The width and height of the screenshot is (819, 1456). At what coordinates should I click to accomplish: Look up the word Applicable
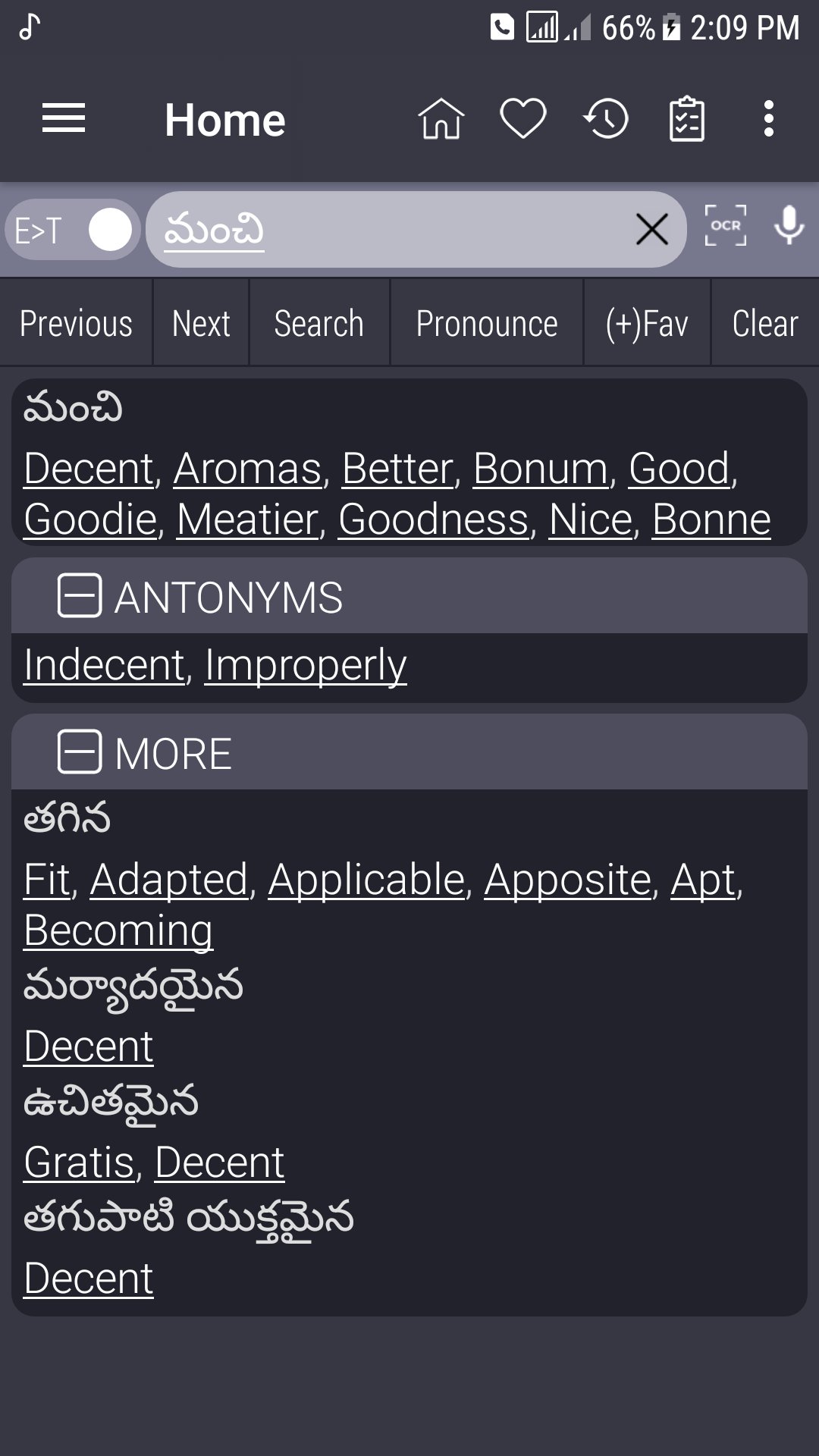[366, 880]
